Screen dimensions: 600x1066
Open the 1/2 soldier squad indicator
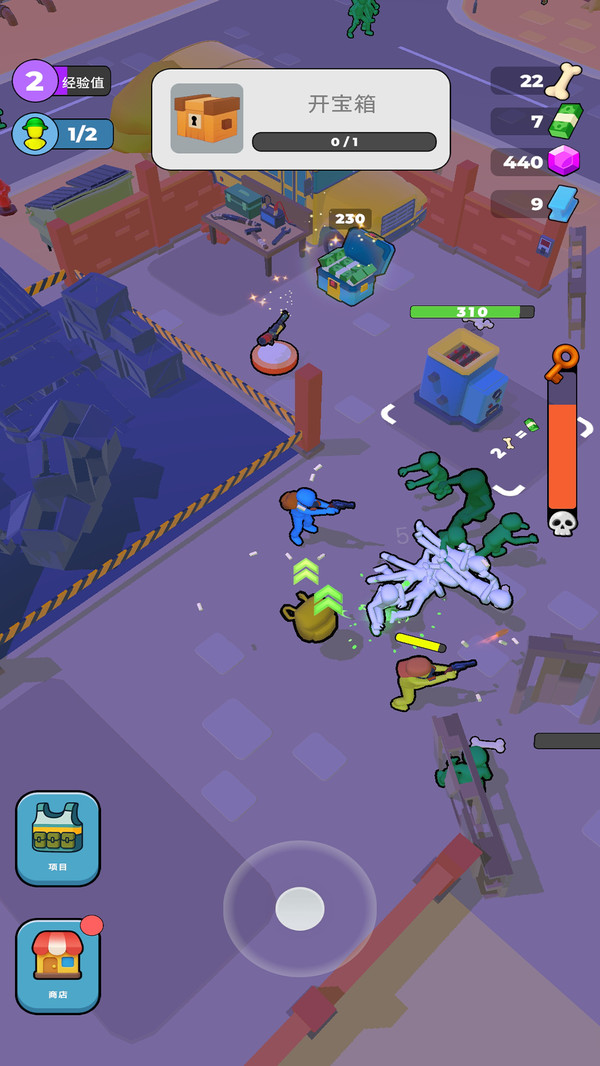pyautogui.click(x=63, y=134)
